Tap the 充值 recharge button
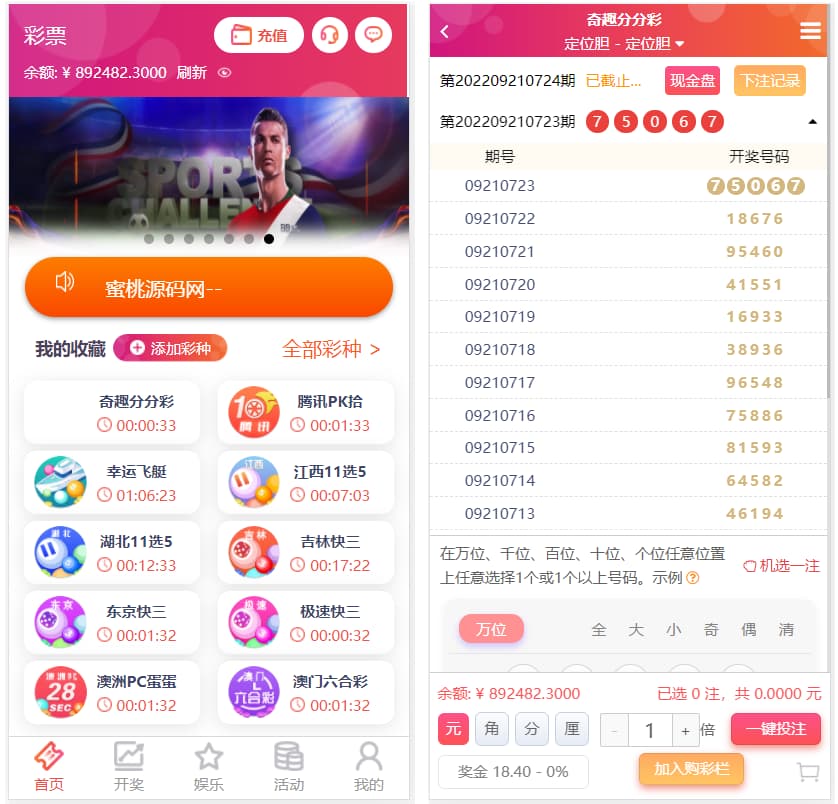 tap(259, 35)
